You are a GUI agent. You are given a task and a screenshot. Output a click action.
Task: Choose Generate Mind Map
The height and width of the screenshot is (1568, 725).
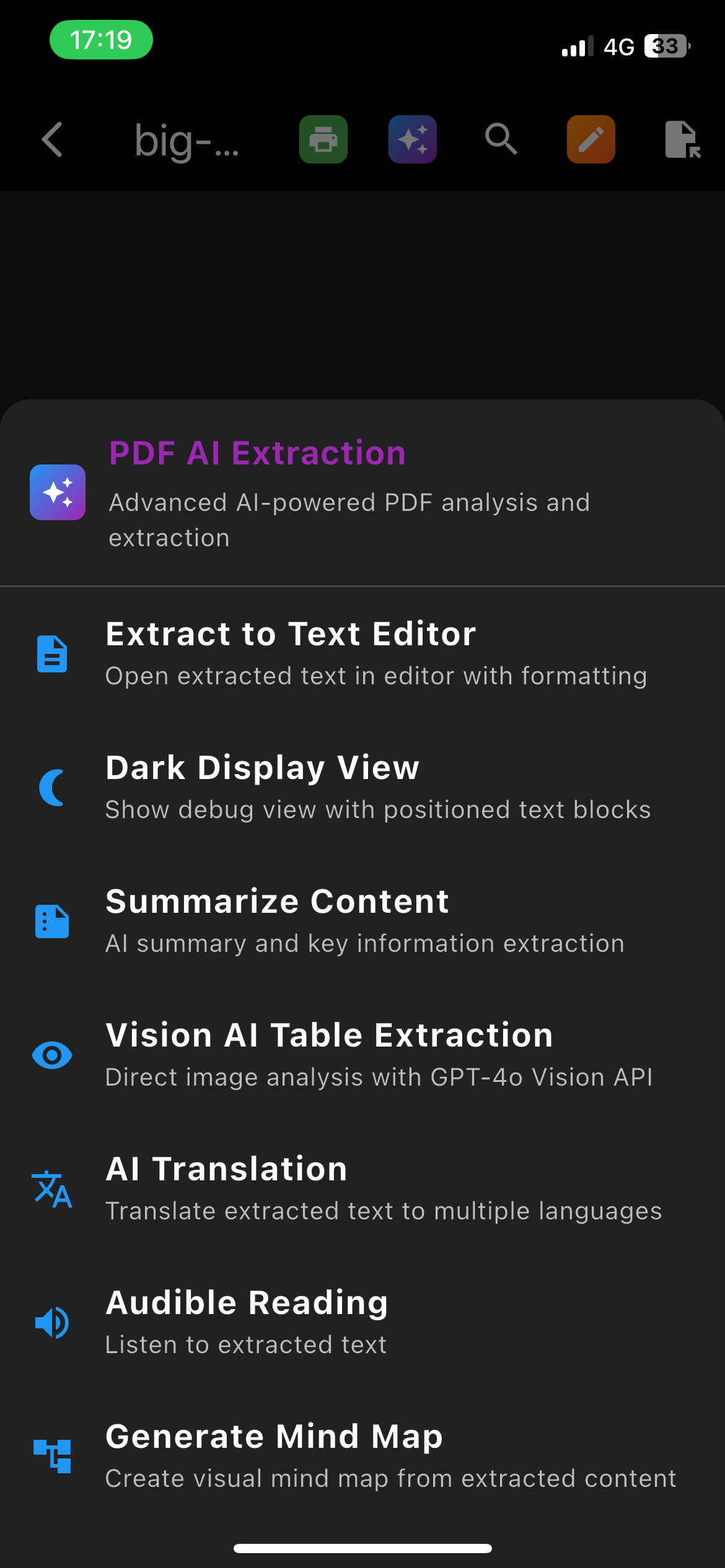click(x=362, y=1456)
